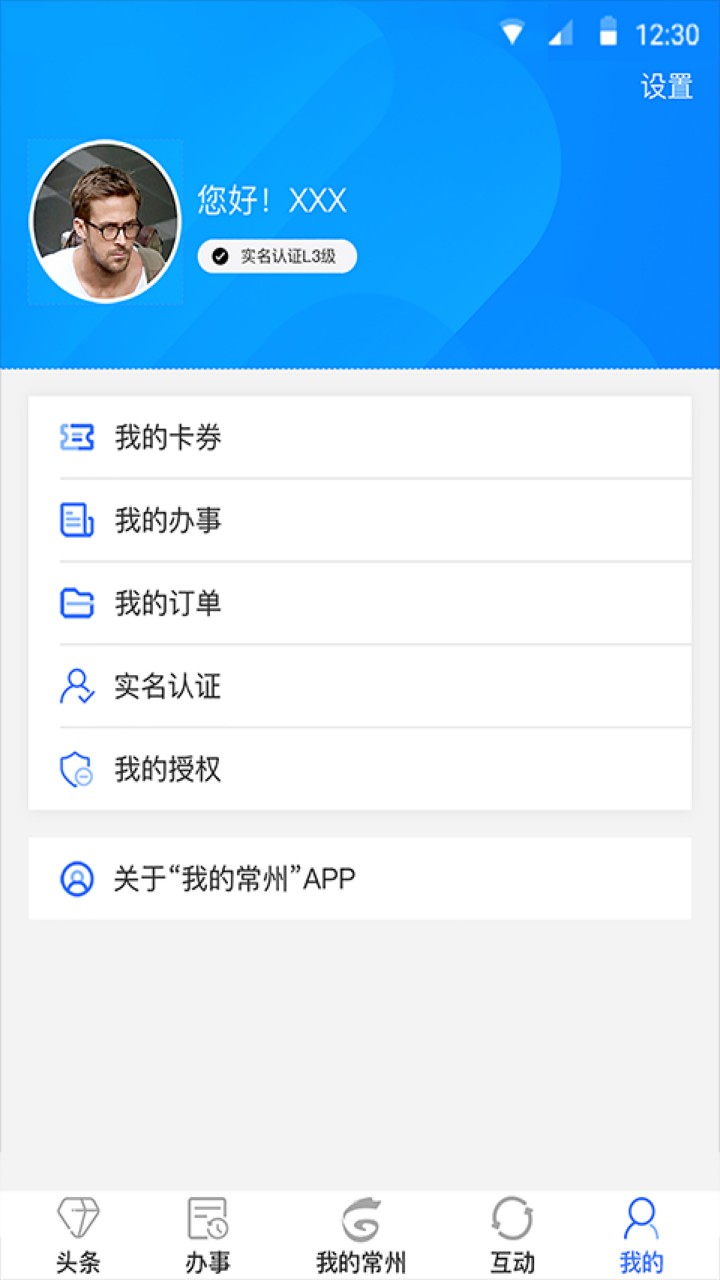This screenshot has height=1280, width=720.
Task: Tap the 头条 diamond icon
Action: point(78,1218)
